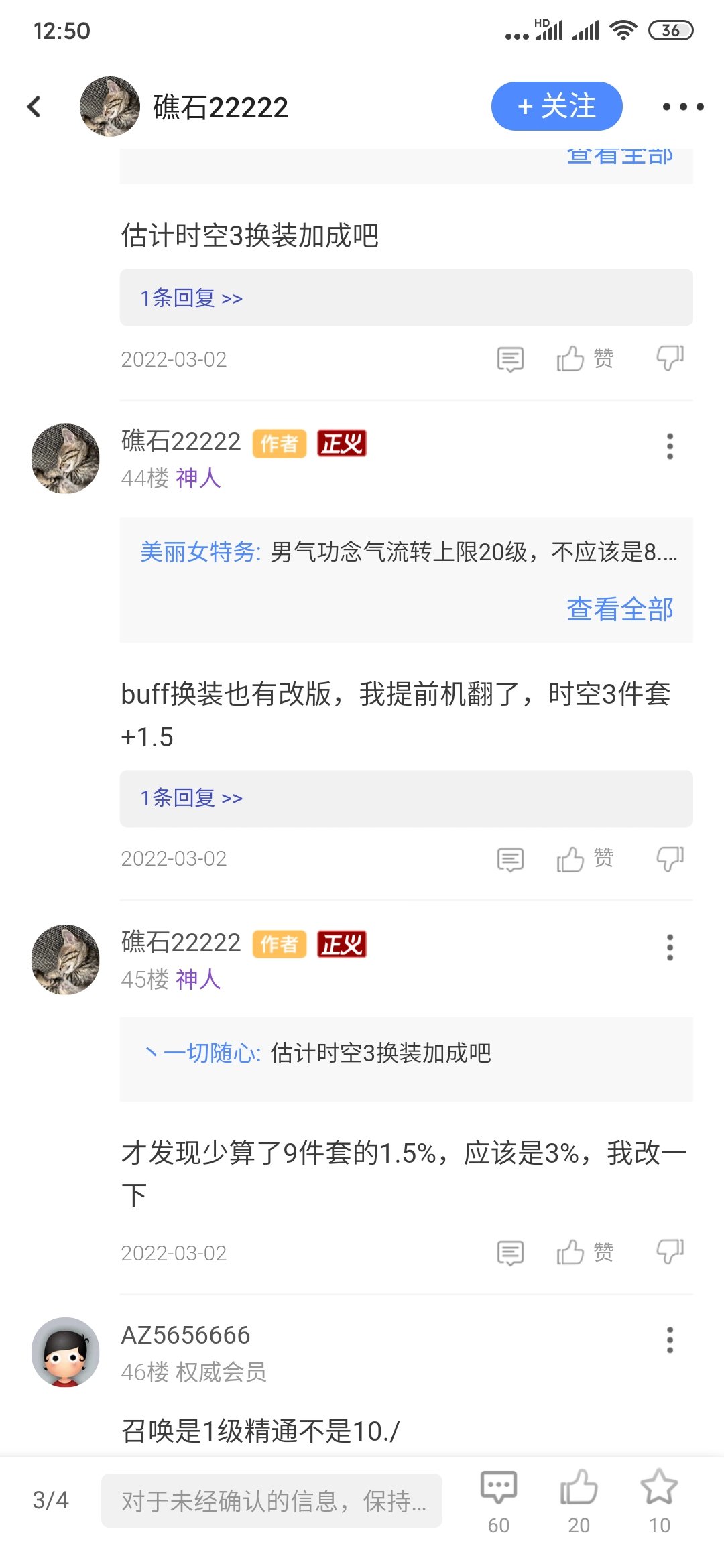Like the post with 20 likes
Viewport: 724px width, 1568px height.
coord(579,1501)
